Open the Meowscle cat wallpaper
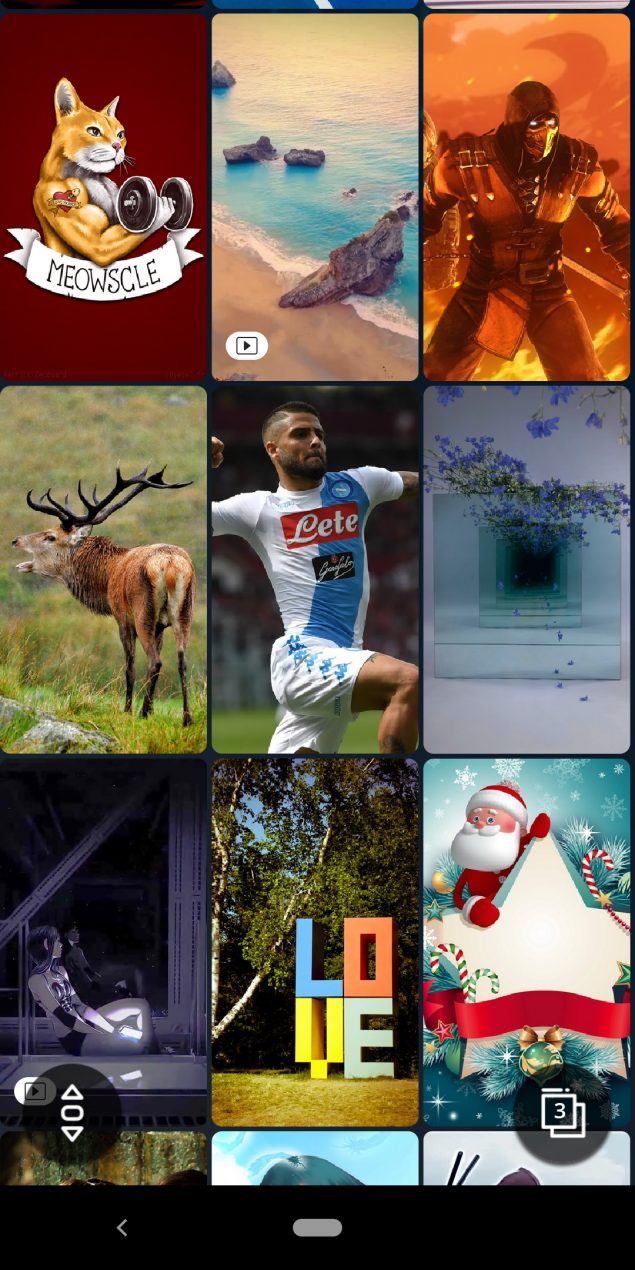Viewport: 635px width, 1270px height. pos(104,196)
